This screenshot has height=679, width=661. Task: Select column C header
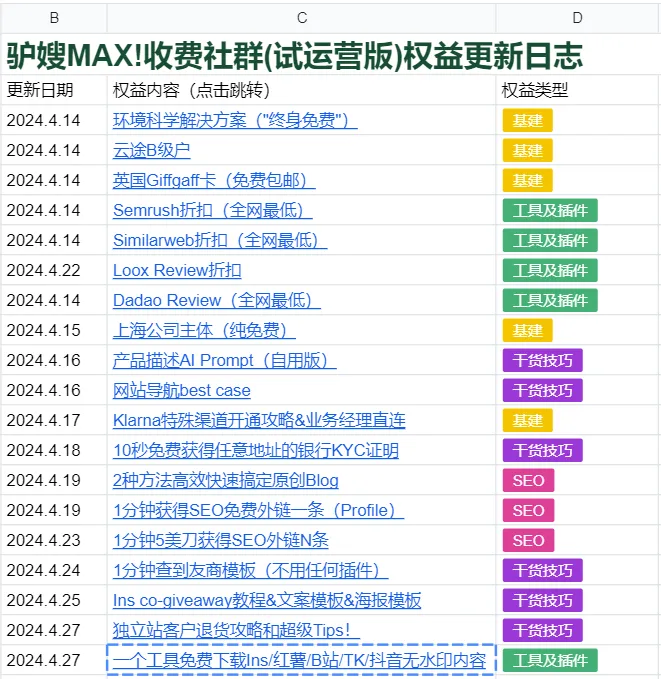click(x=302, y=18)
